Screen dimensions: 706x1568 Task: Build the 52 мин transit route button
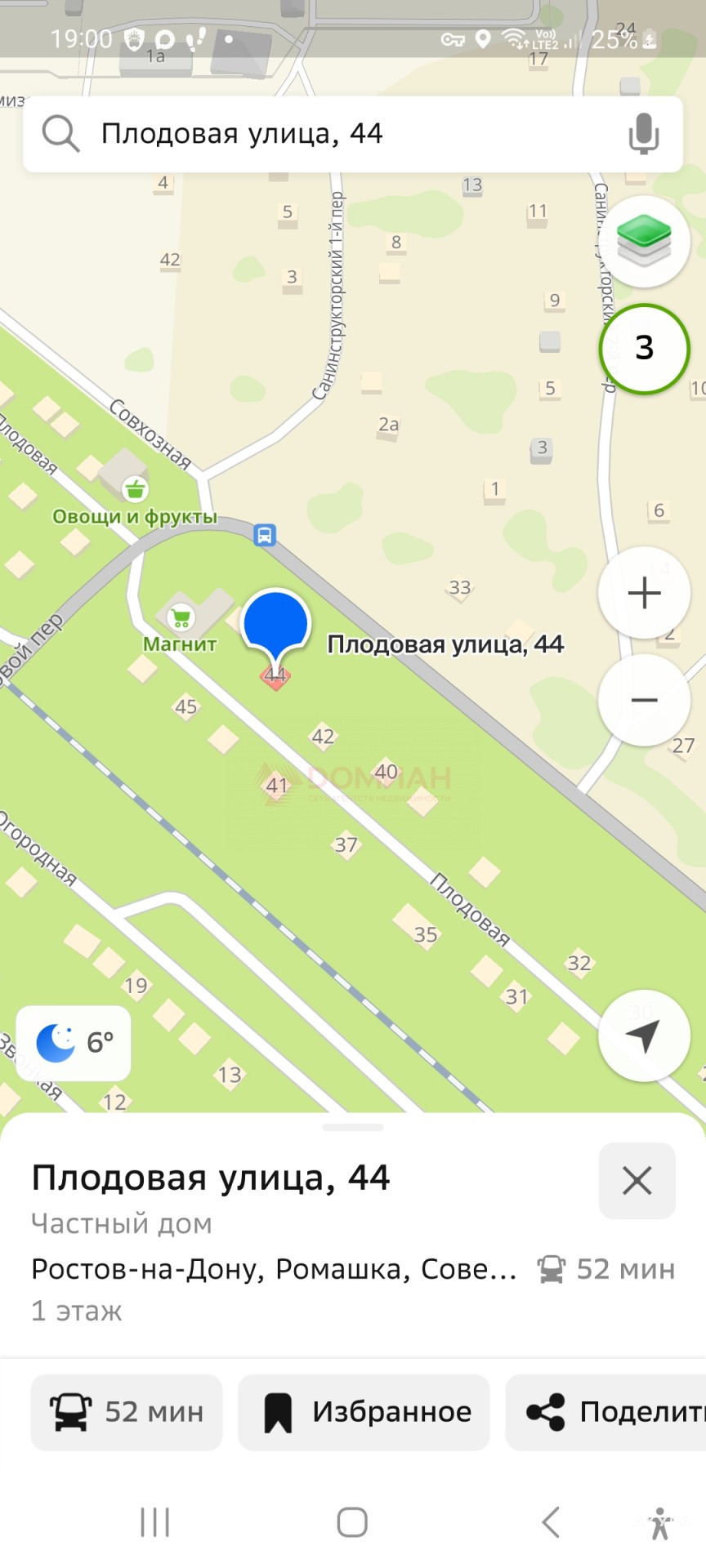pyautogui.click(x=127, y=1412)
